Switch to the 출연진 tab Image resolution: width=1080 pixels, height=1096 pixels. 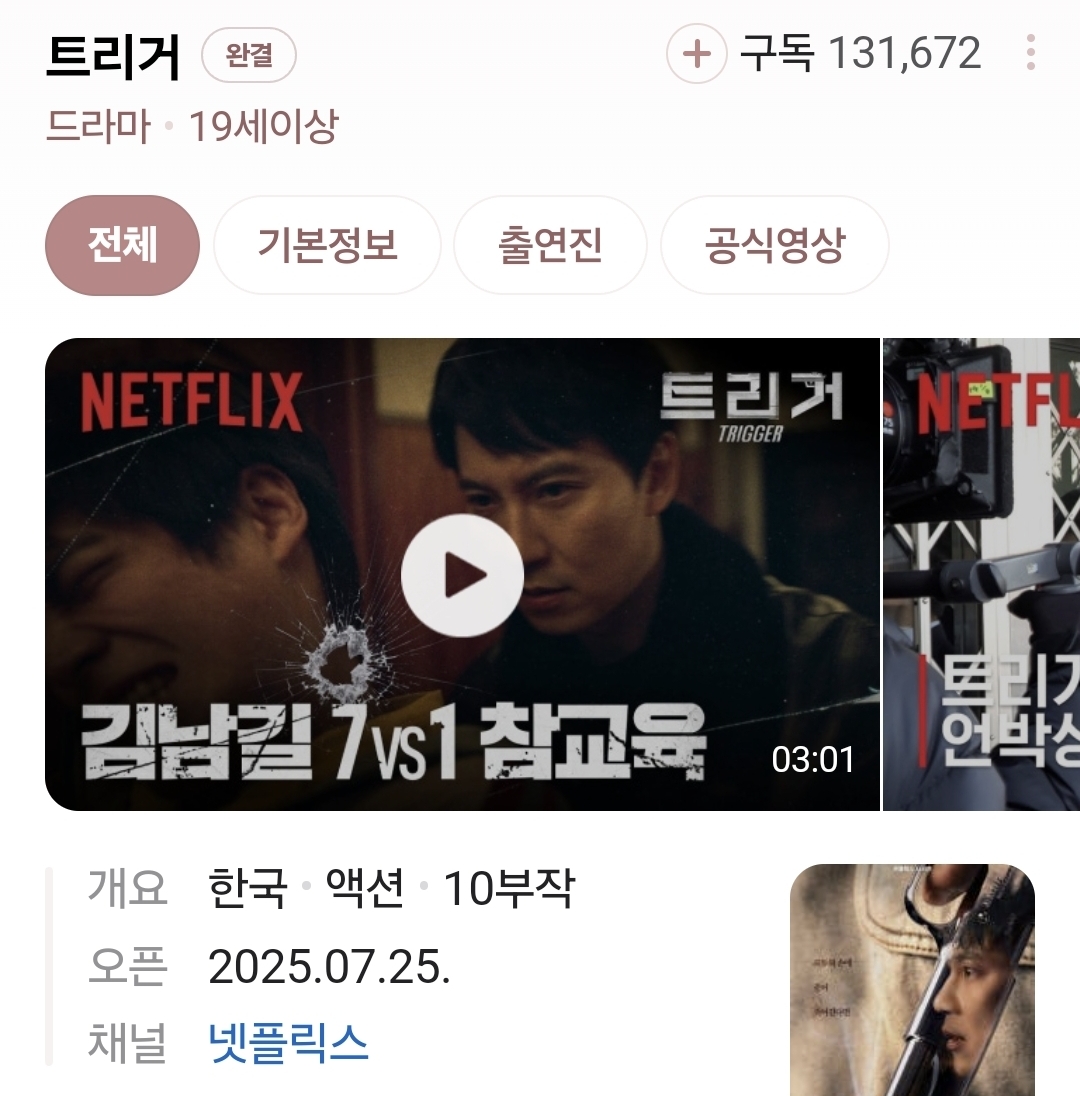pyautogui.click(x=550, y=245)
